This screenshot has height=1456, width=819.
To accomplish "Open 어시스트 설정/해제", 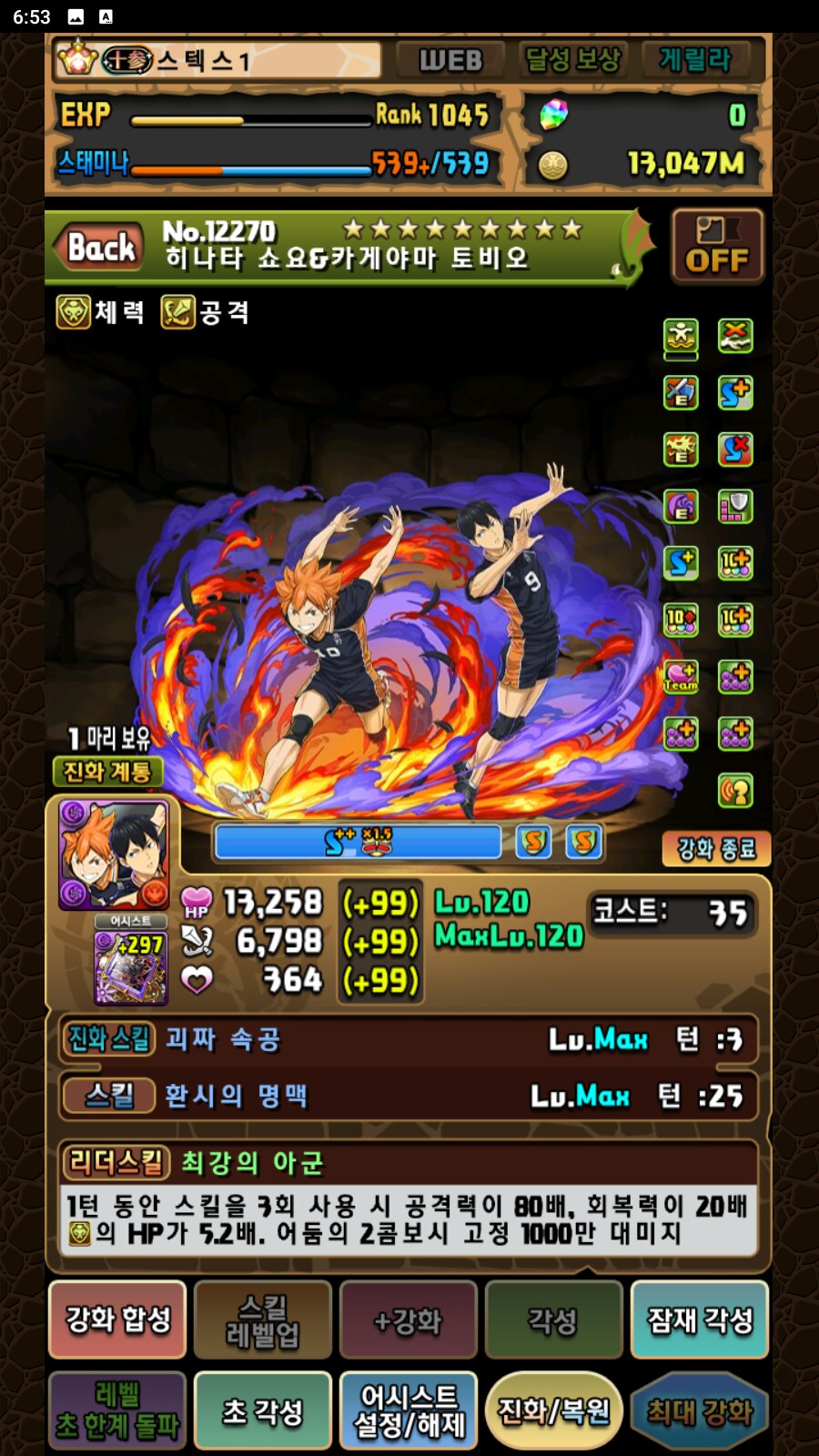I will pyautogui.click(x=409, y=1411).
